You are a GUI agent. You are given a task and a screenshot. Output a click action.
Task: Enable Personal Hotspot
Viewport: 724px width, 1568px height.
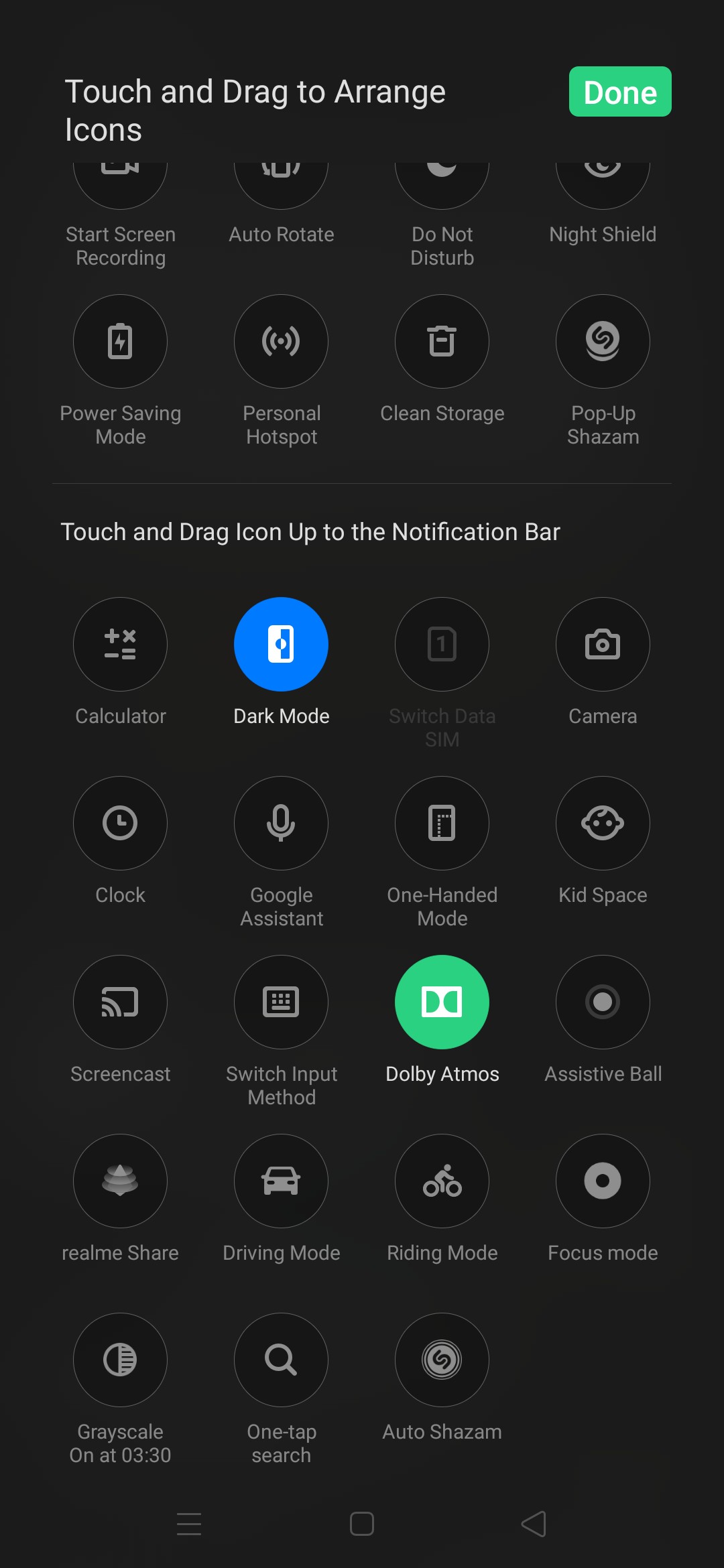pyautogui.click(x=281, y=342)
